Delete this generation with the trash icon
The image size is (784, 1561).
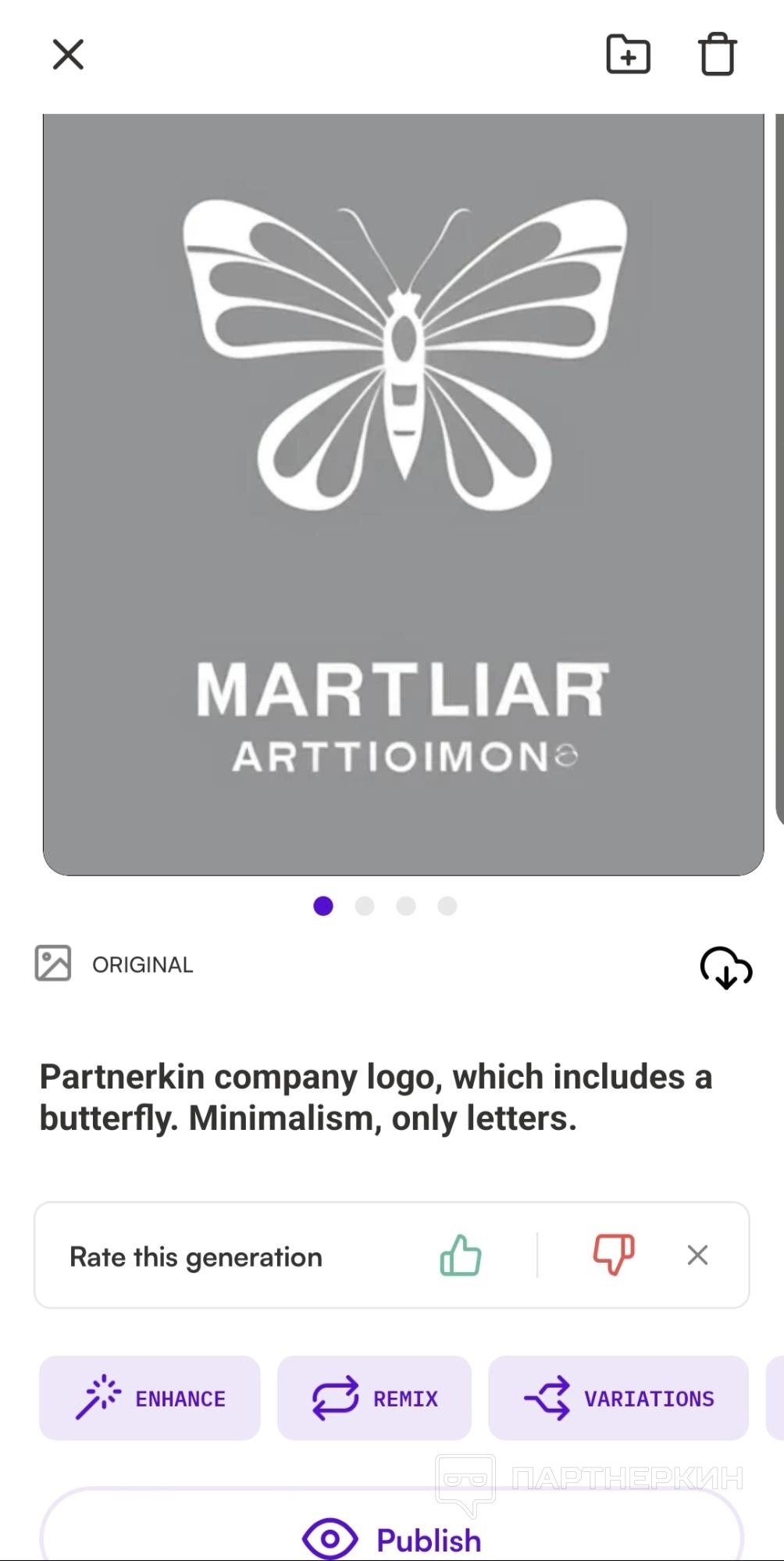click(x=717, y=55)
